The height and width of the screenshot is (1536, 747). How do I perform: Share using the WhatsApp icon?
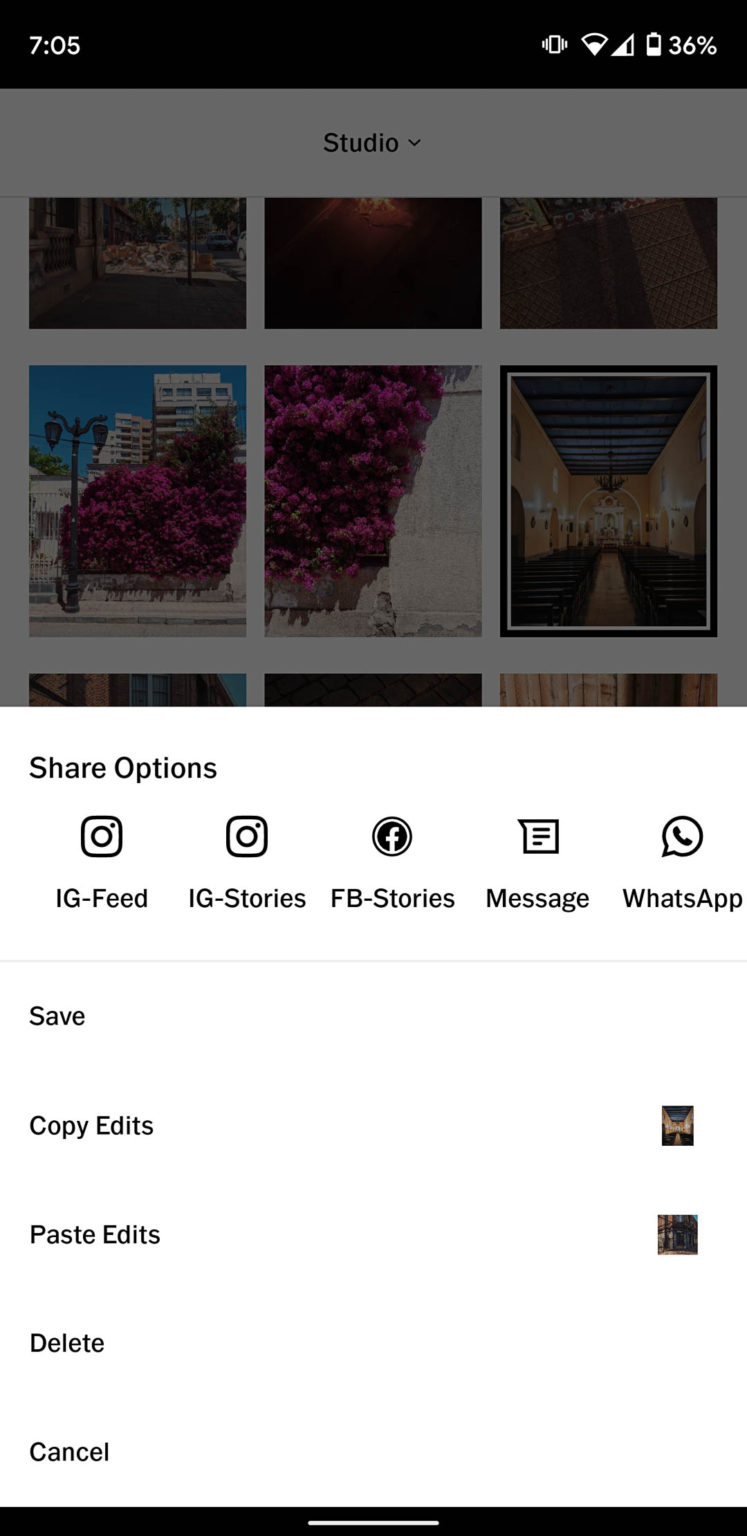pos(682,836)
